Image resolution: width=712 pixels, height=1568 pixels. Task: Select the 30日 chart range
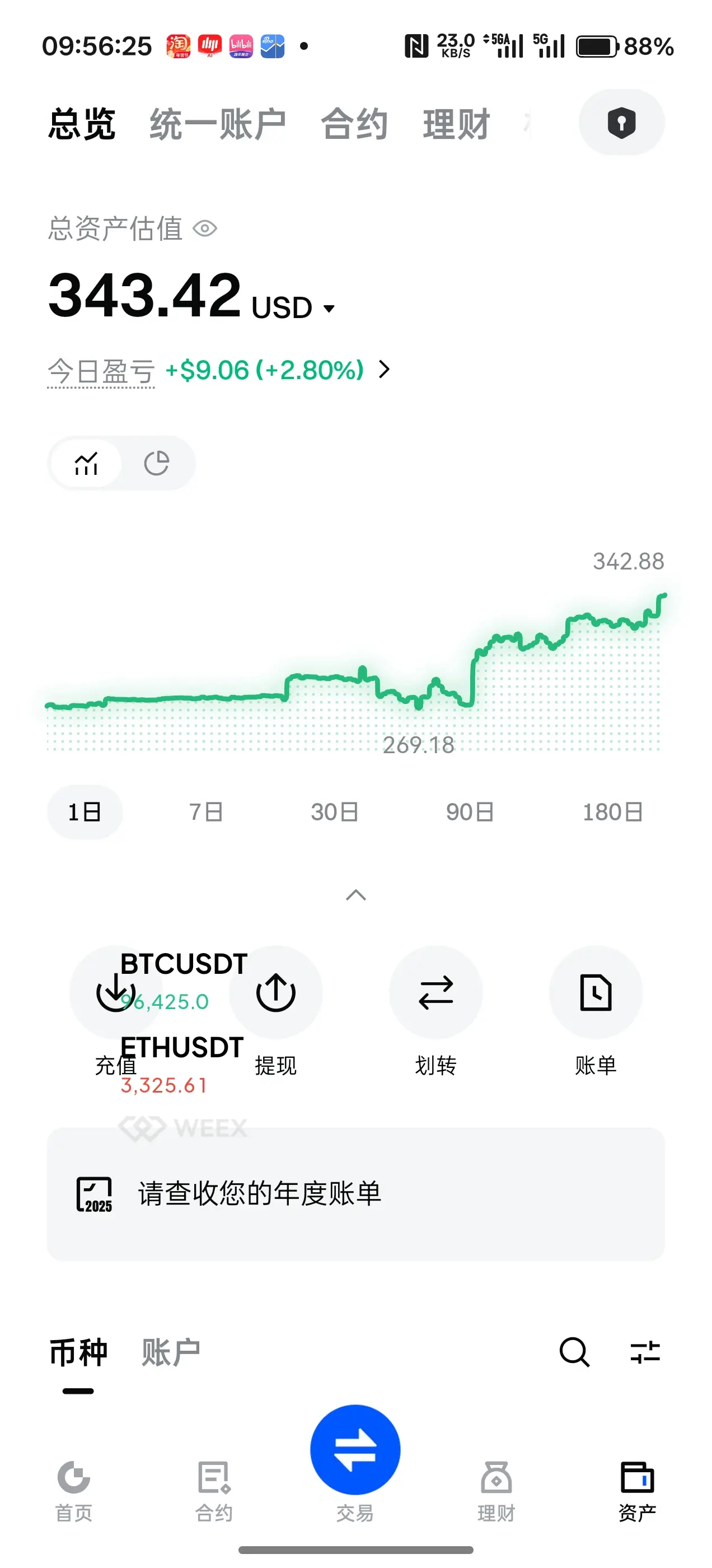(x=334, y=811)
